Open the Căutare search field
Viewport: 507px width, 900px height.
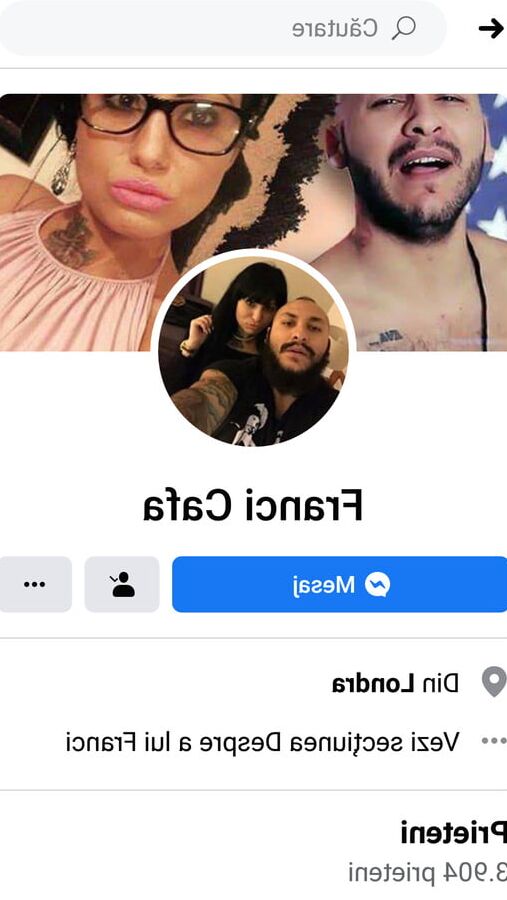222,28
